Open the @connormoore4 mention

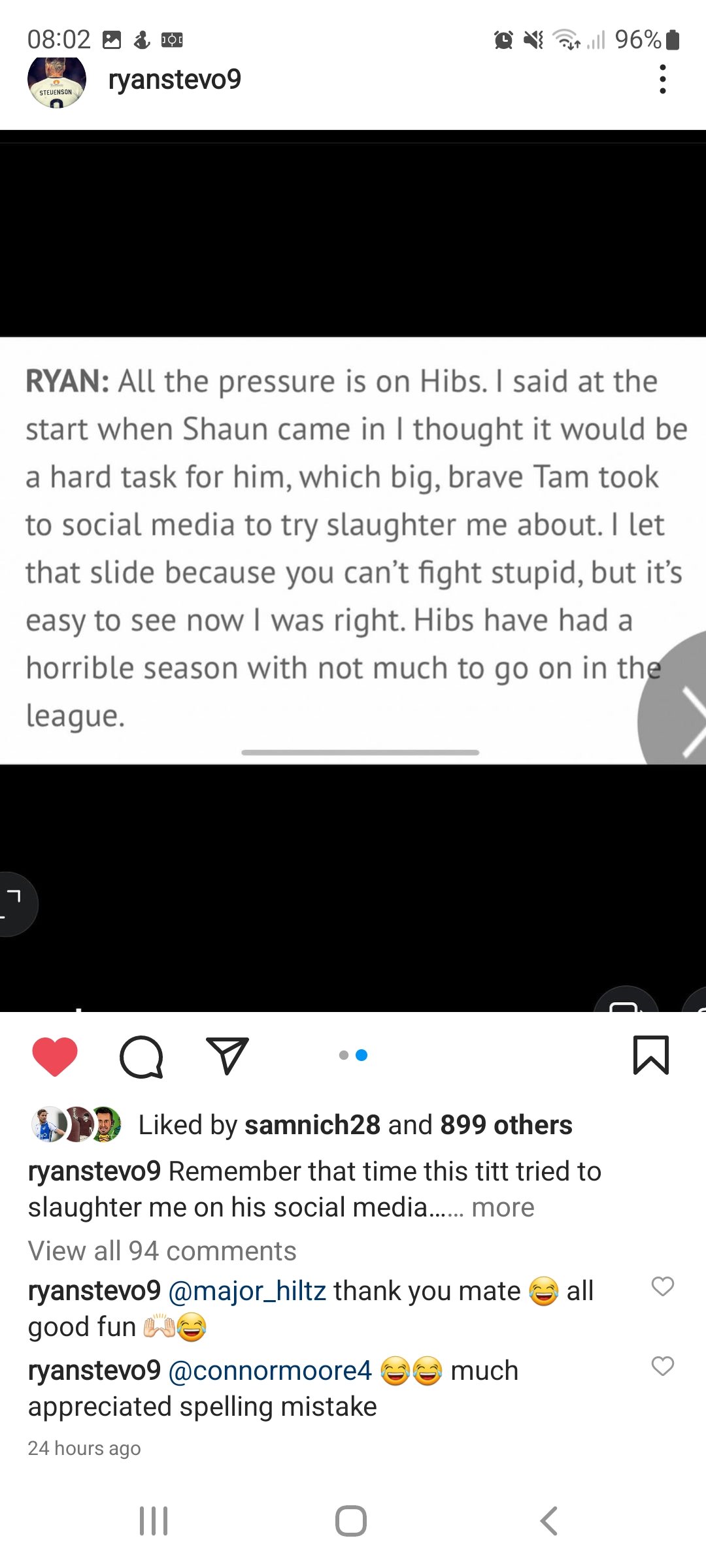[x=270, y=1371]
